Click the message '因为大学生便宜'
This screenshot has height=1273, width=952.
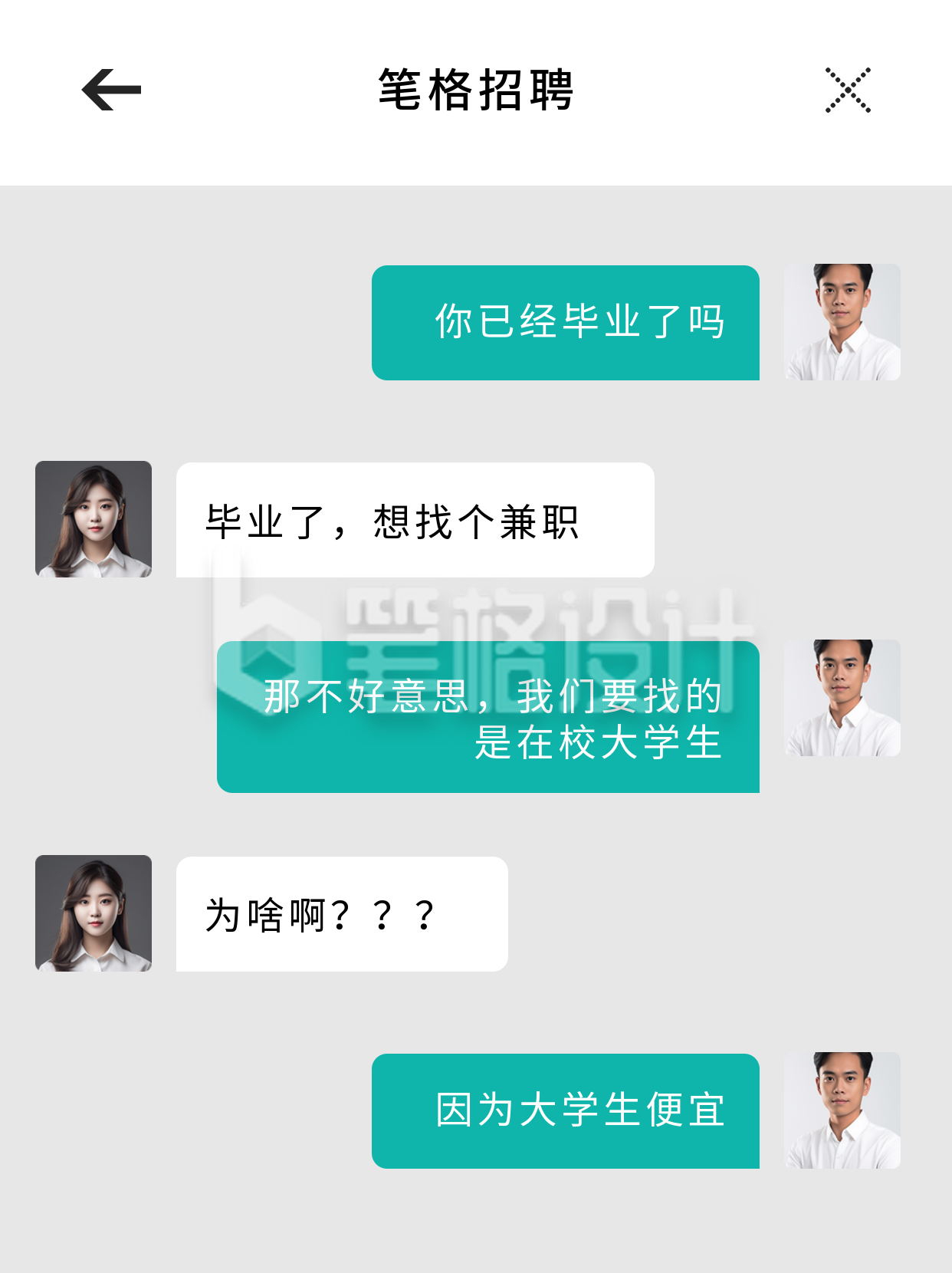(565, 1110)
